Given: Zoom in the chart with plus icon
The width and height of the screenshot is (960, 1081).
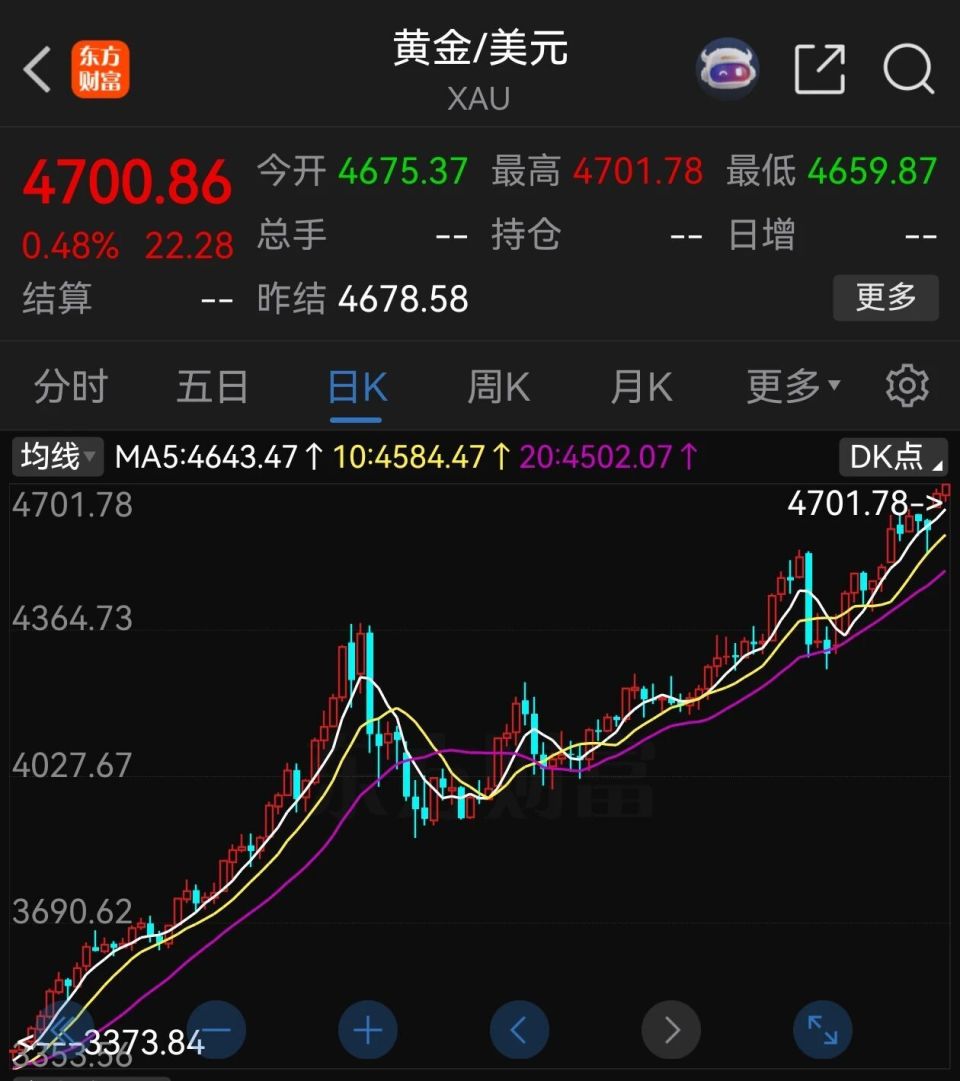Looking at the screenshot, I should [x=368, y=1030].
